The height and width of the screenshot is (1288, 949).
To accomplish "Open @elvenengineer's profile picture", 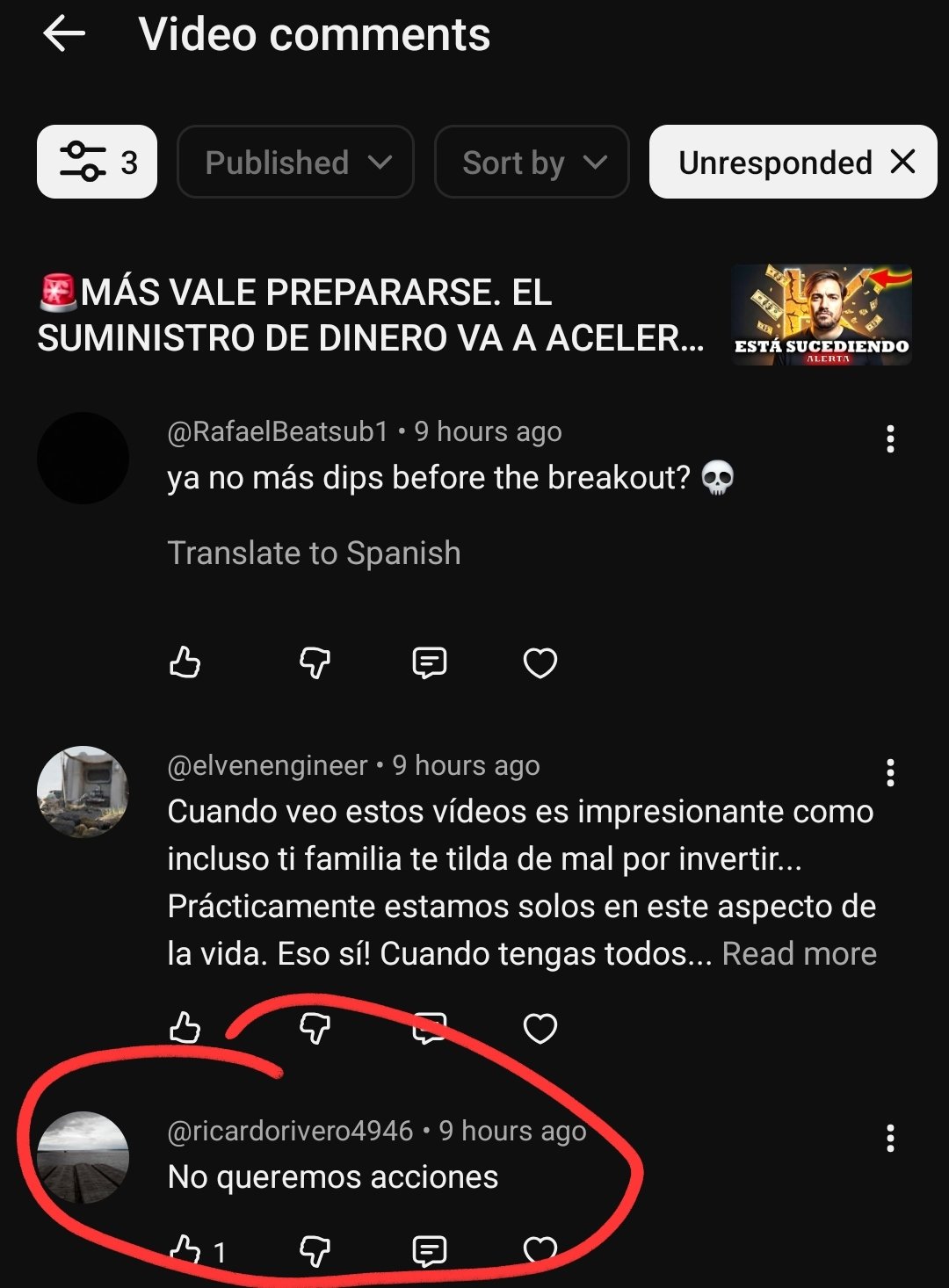I will tap(83, 792).
